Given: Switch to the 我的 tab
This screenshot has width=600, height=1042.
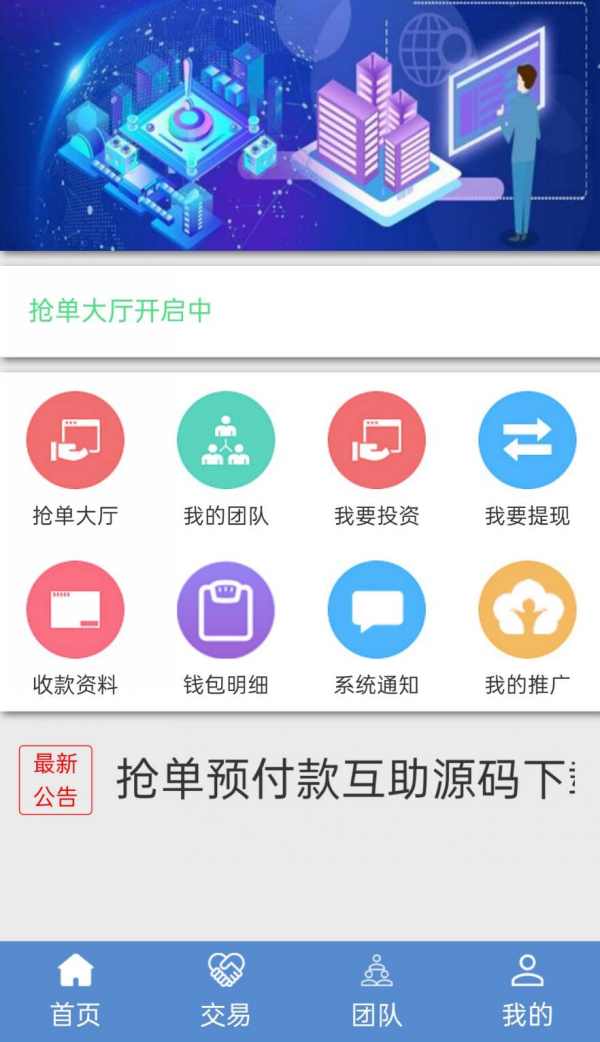Looking at the screenshot, I should coord(527,990).
